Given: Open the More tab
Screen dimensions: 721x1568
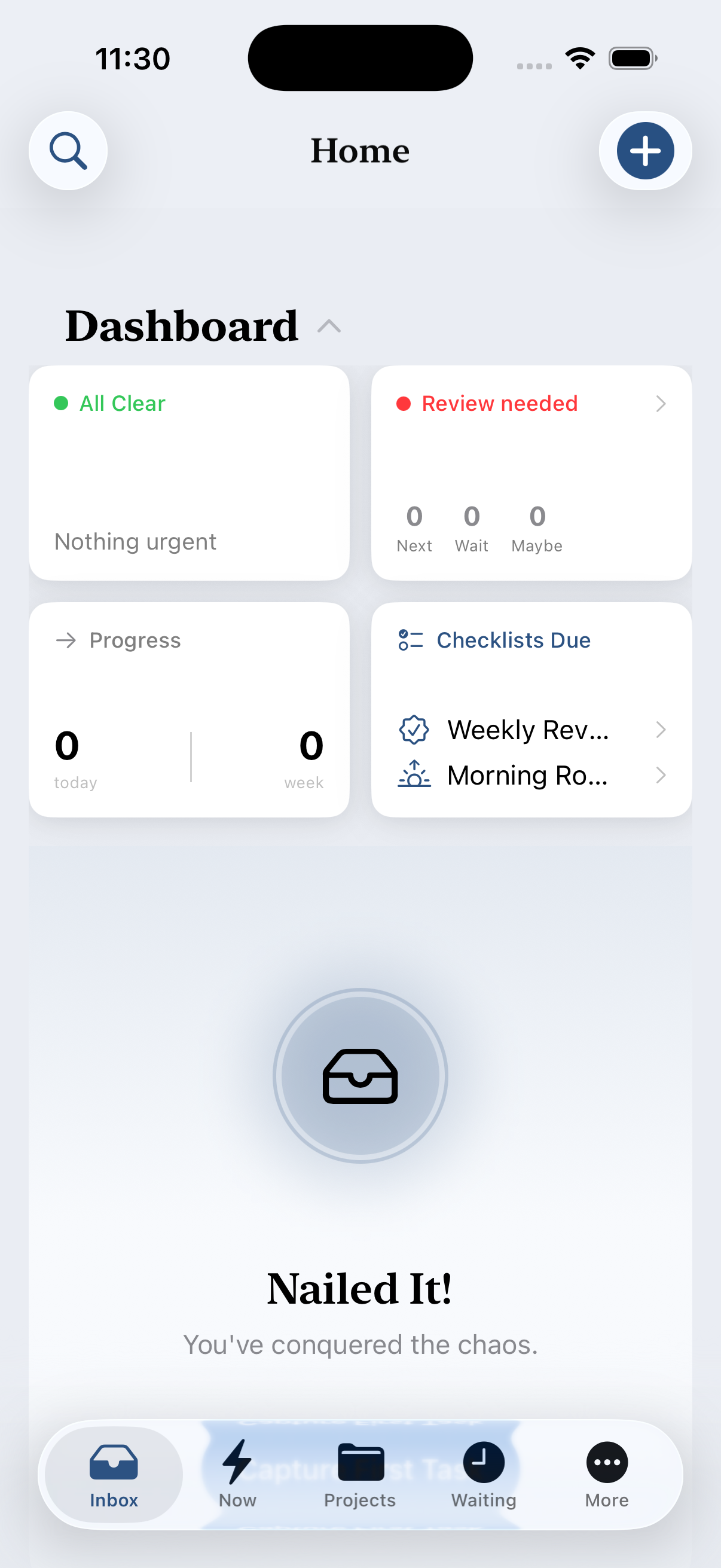Looking at the screenshot, I should [607, 1473].
